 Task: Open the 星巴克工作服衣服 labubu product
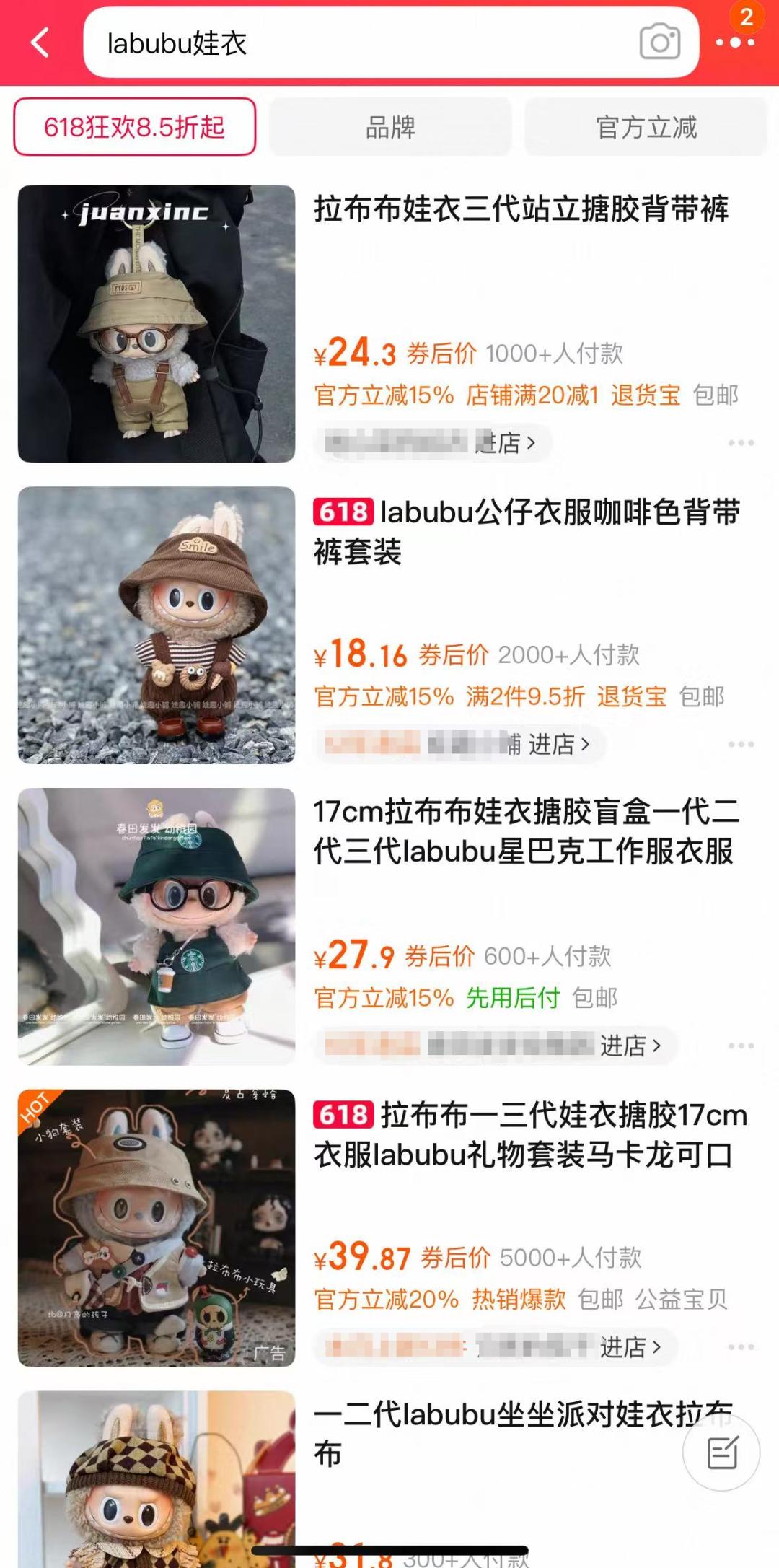click(x=527, y=831)
